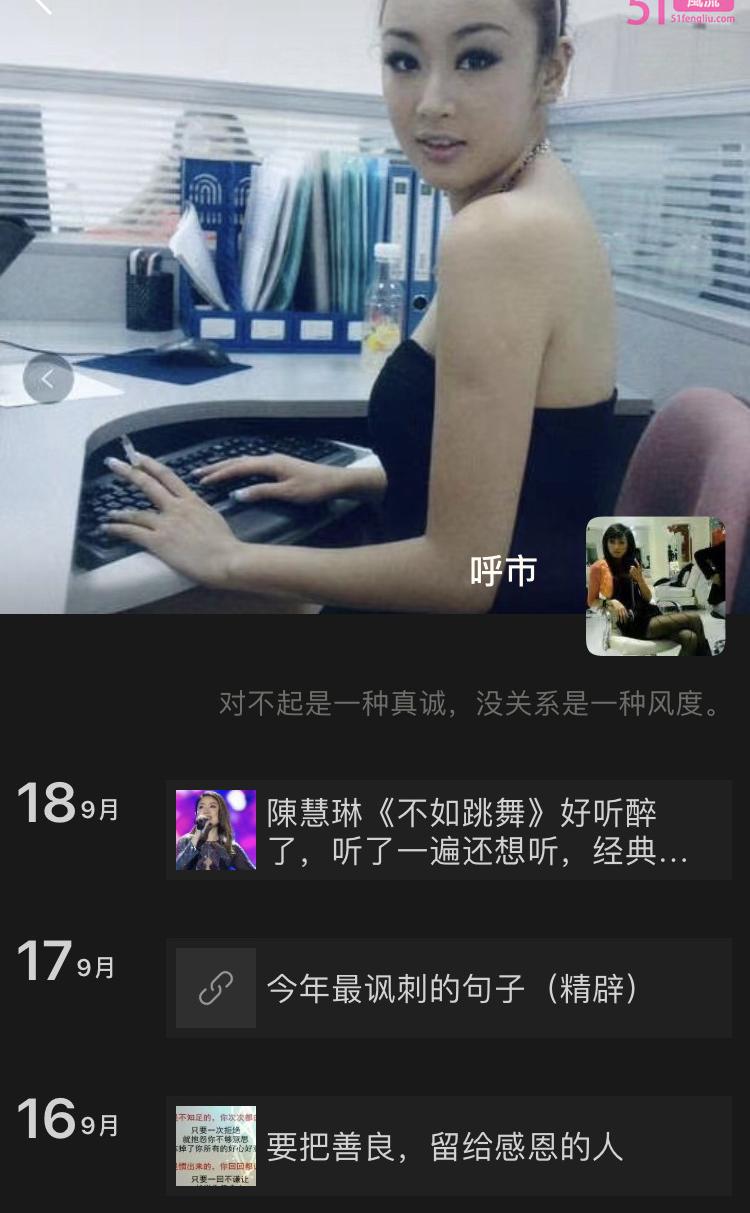The height and width of the screenshot is (1213, 750).
Task: Tap the 呼市 location label
Action: tap(505, 570)
